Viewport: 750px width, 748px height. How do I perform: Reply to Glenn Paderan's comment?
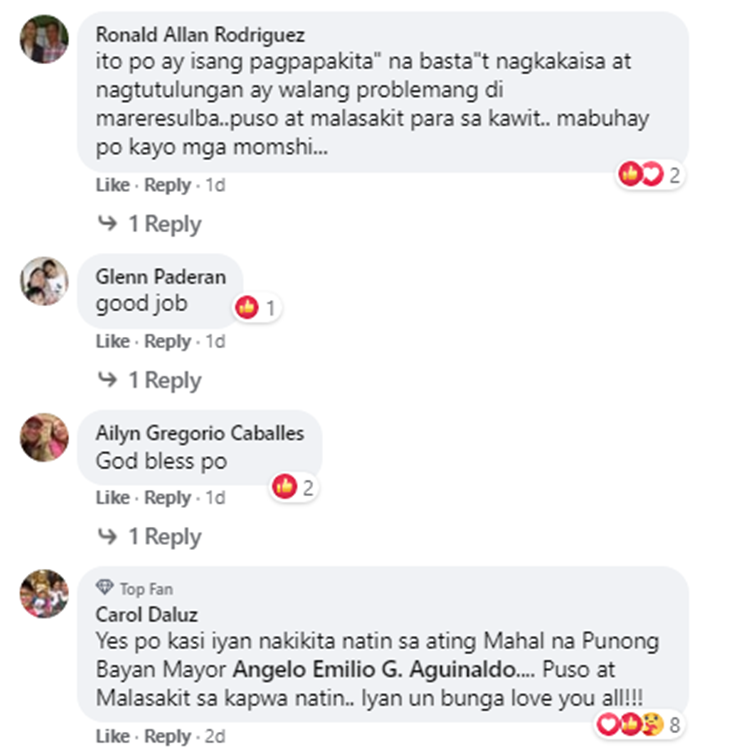(x=167, y=341)
